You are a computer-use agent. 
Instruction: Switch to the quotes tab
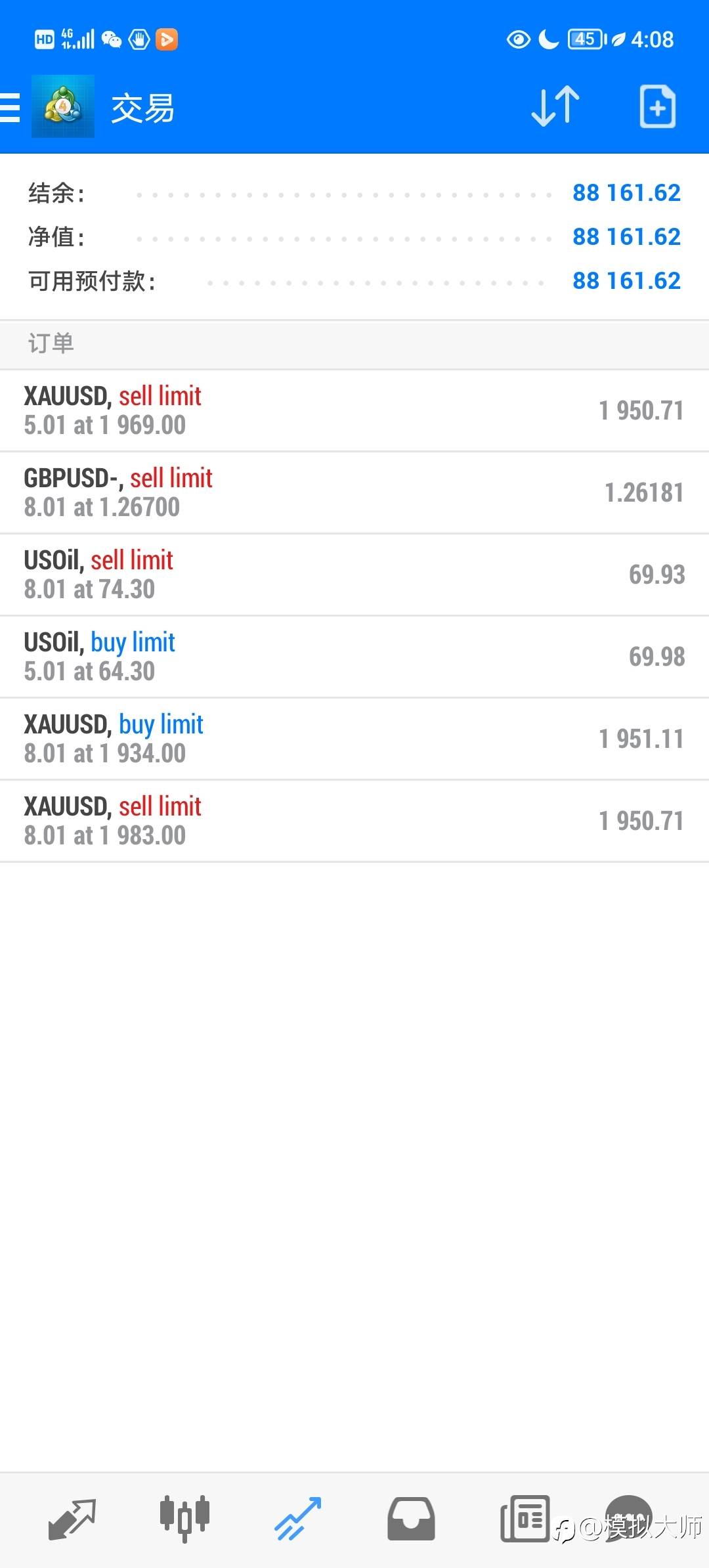pyautogui.click(x=72, y=1519)
